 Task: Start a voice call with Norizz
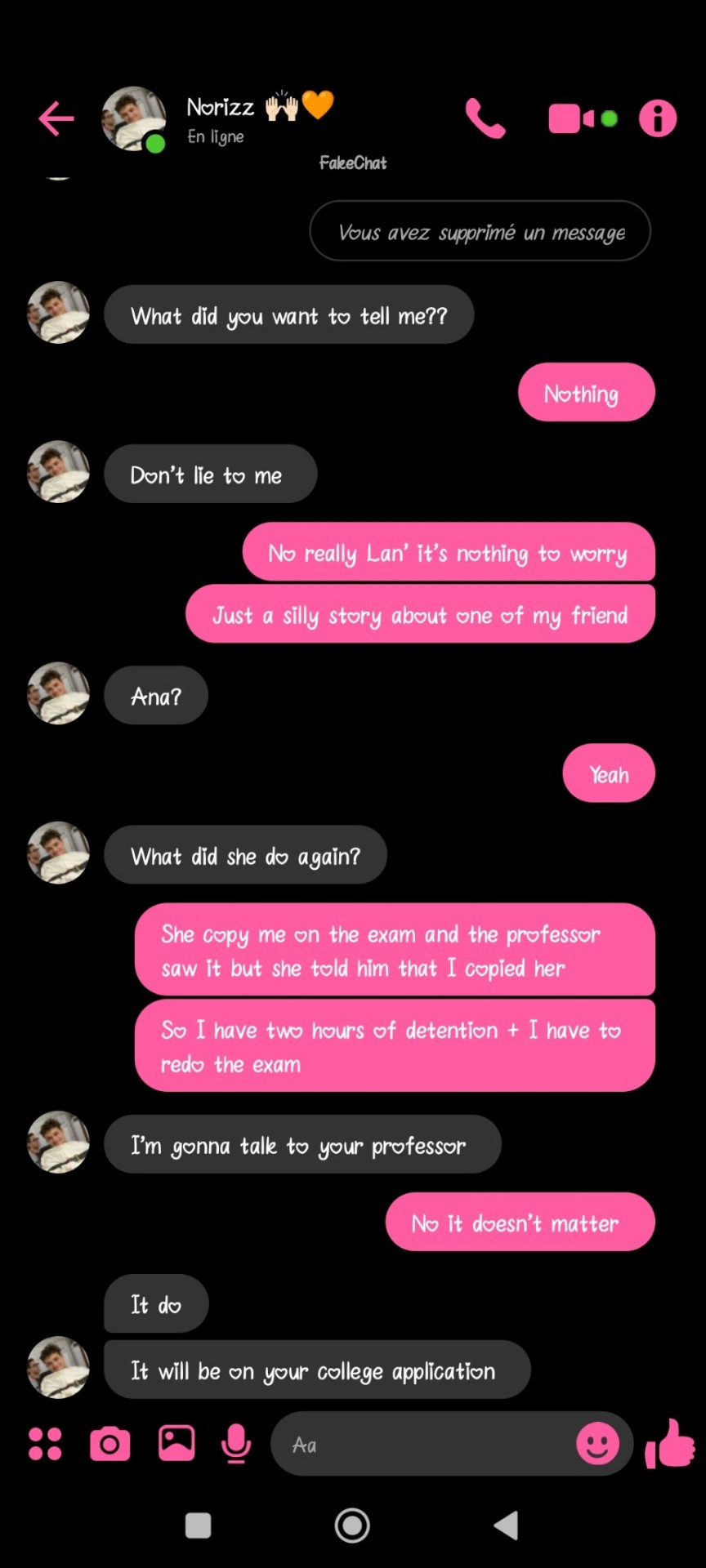coord(485,119)
